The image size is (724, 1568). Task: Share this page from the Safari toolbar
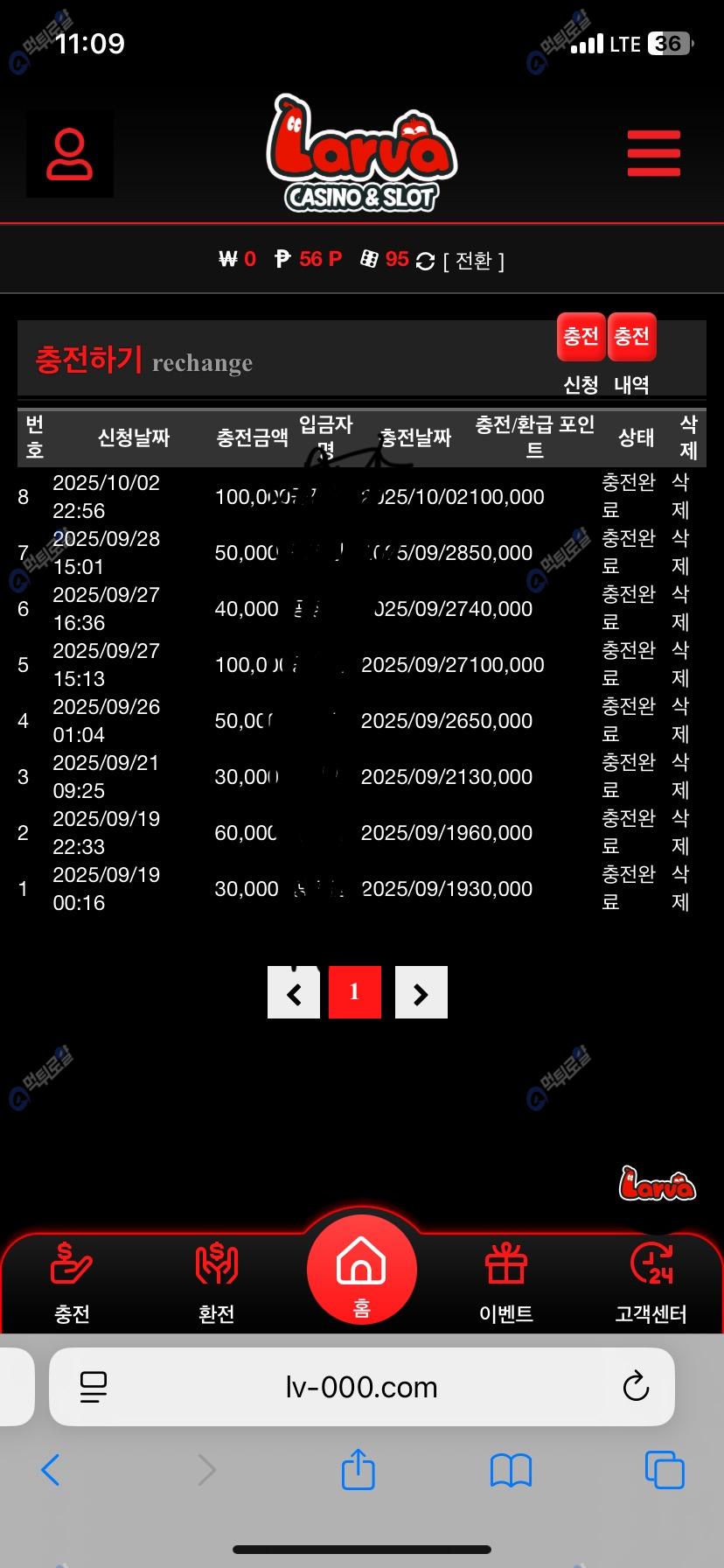(358, 1469)
